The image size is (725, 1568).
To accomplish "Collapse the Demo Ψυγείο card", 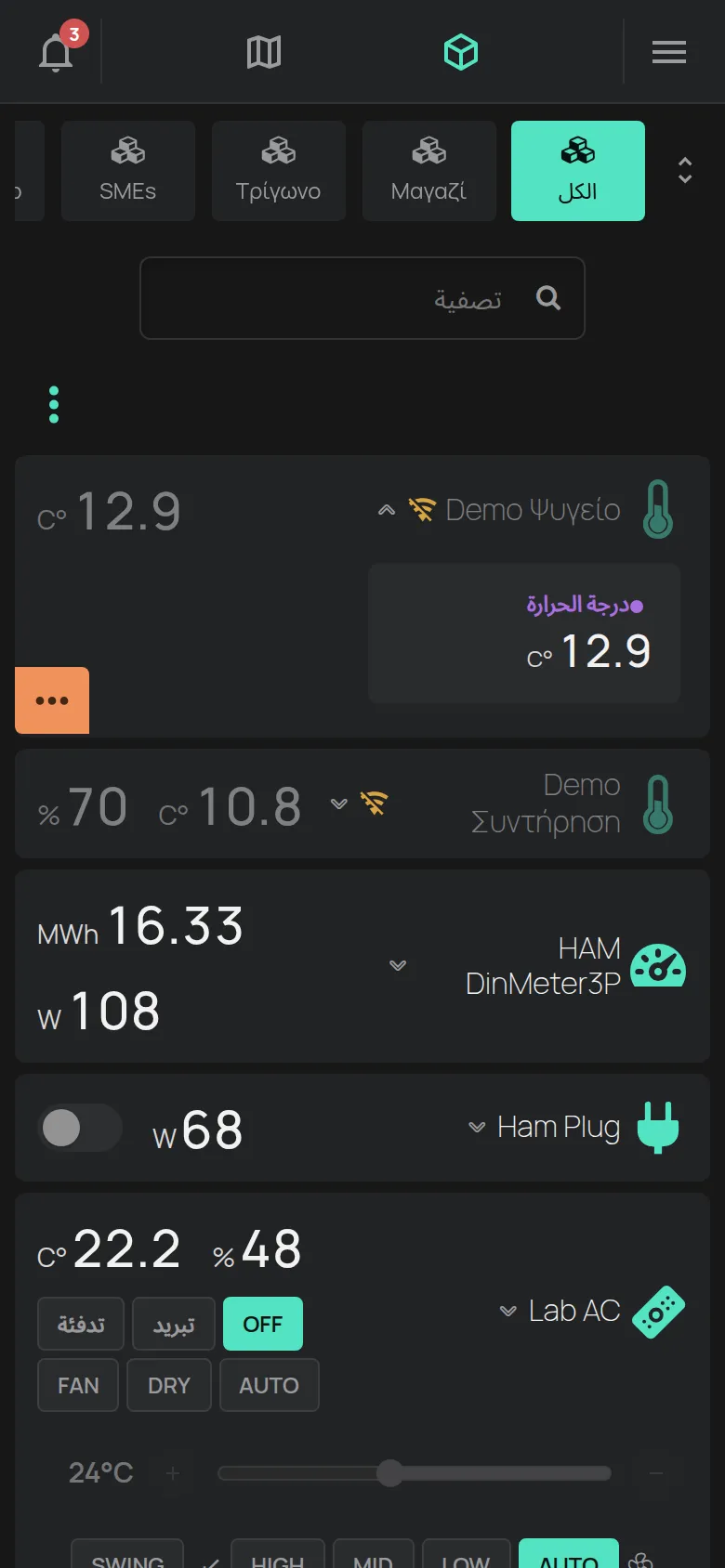I will pyautogui.click(x=387, y=510).
